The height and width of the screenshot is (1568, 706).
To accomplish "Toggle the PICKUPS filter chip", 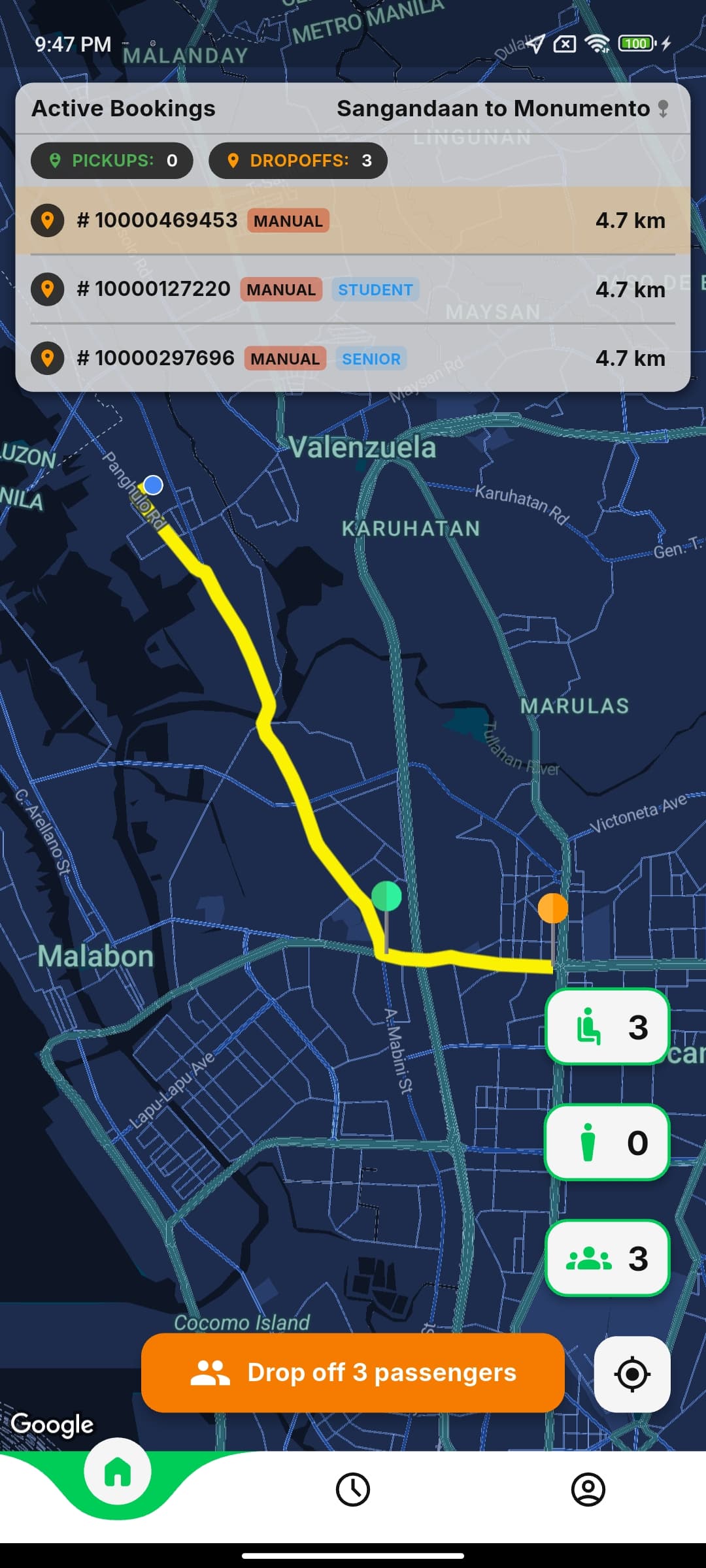I will pyautogui.click(x=112, y=160).
